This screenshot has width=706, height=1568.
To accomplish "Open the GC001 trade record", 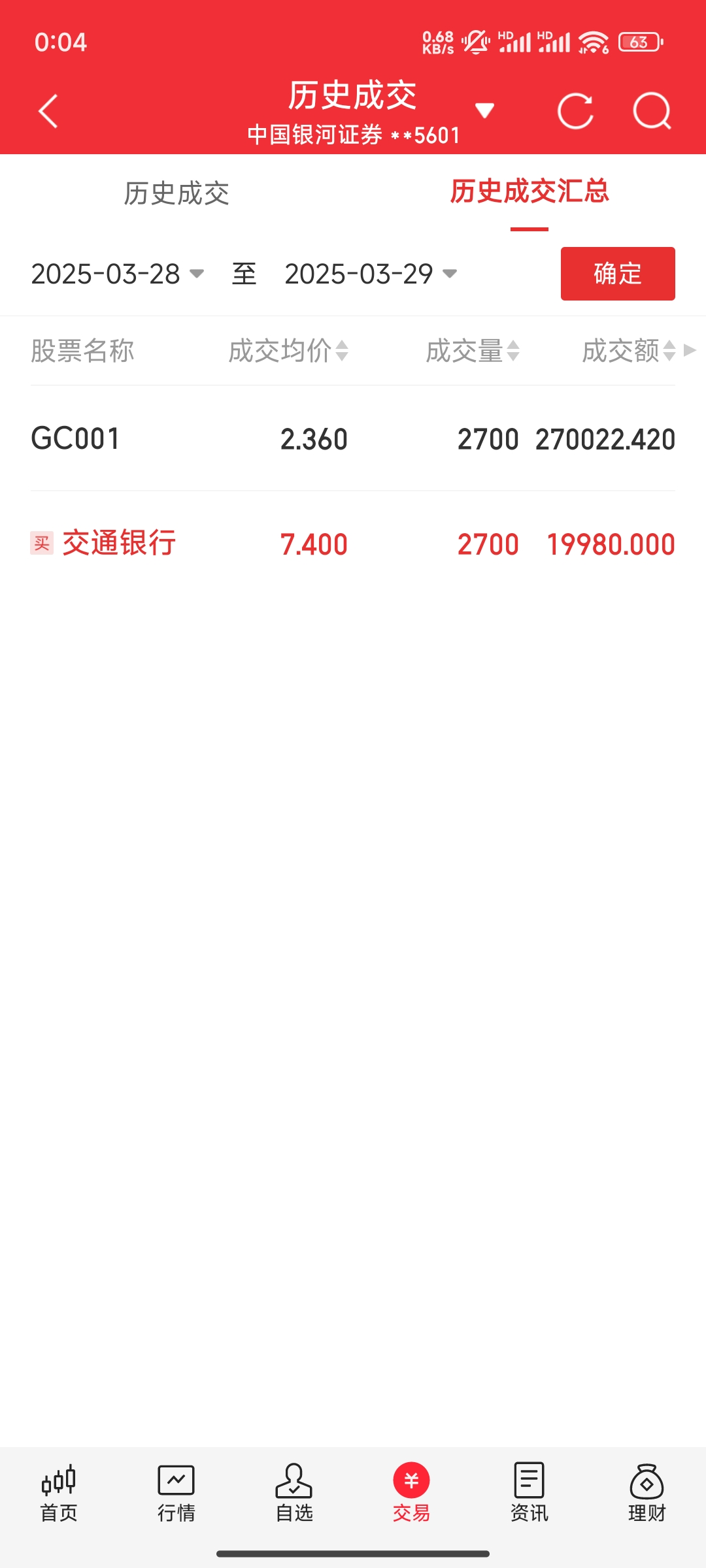I will coord(353,438).
